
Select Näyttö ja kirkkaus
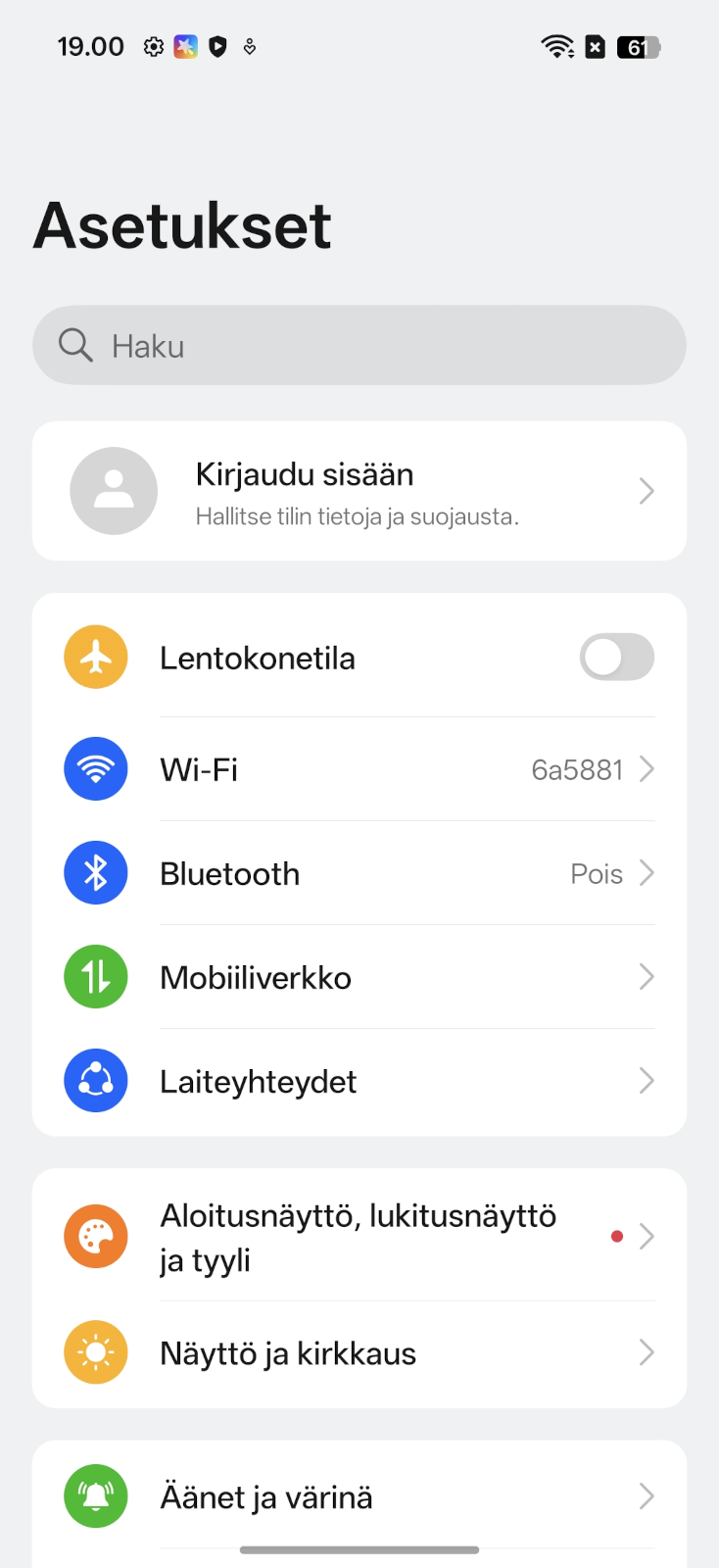359,1353
